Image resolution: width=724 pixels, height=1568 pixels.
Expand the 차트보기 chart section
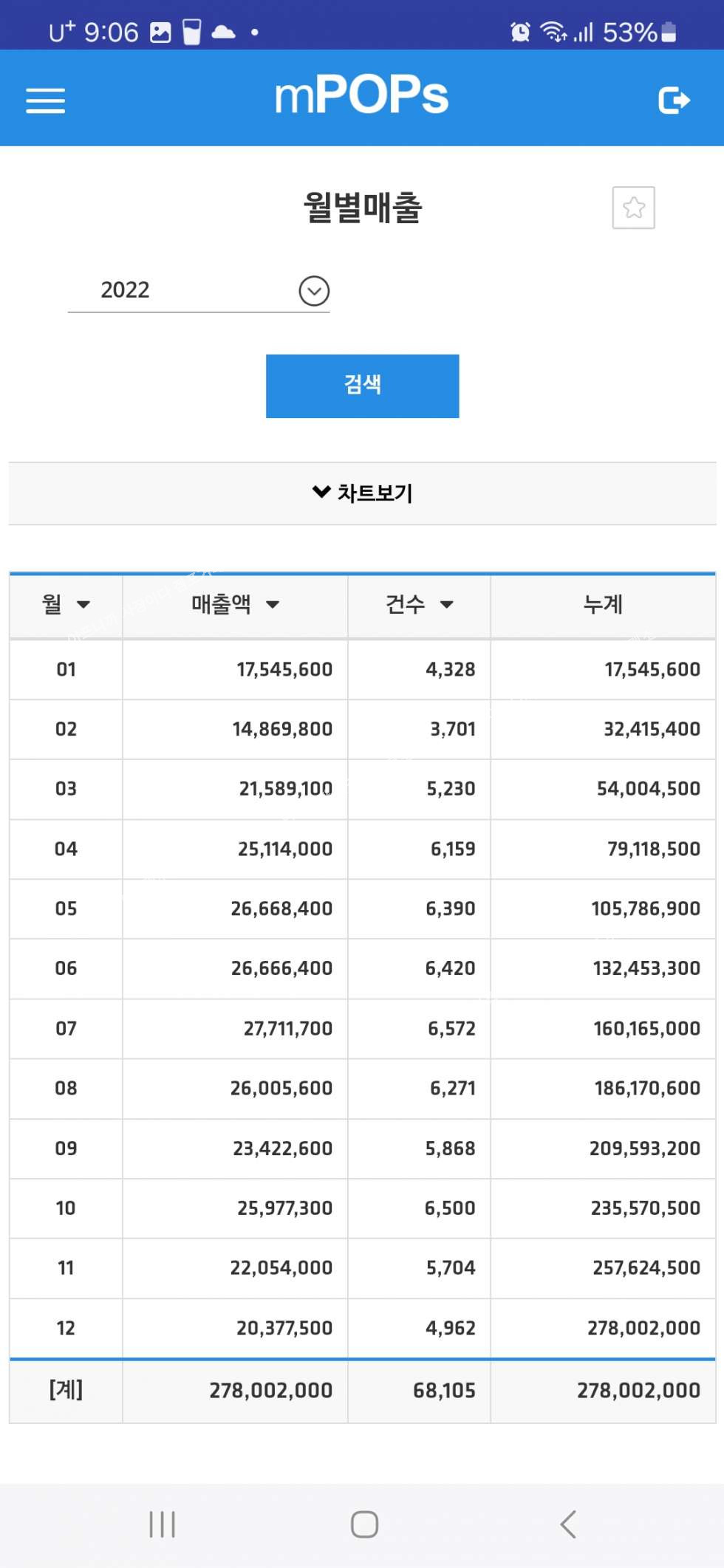362,493
